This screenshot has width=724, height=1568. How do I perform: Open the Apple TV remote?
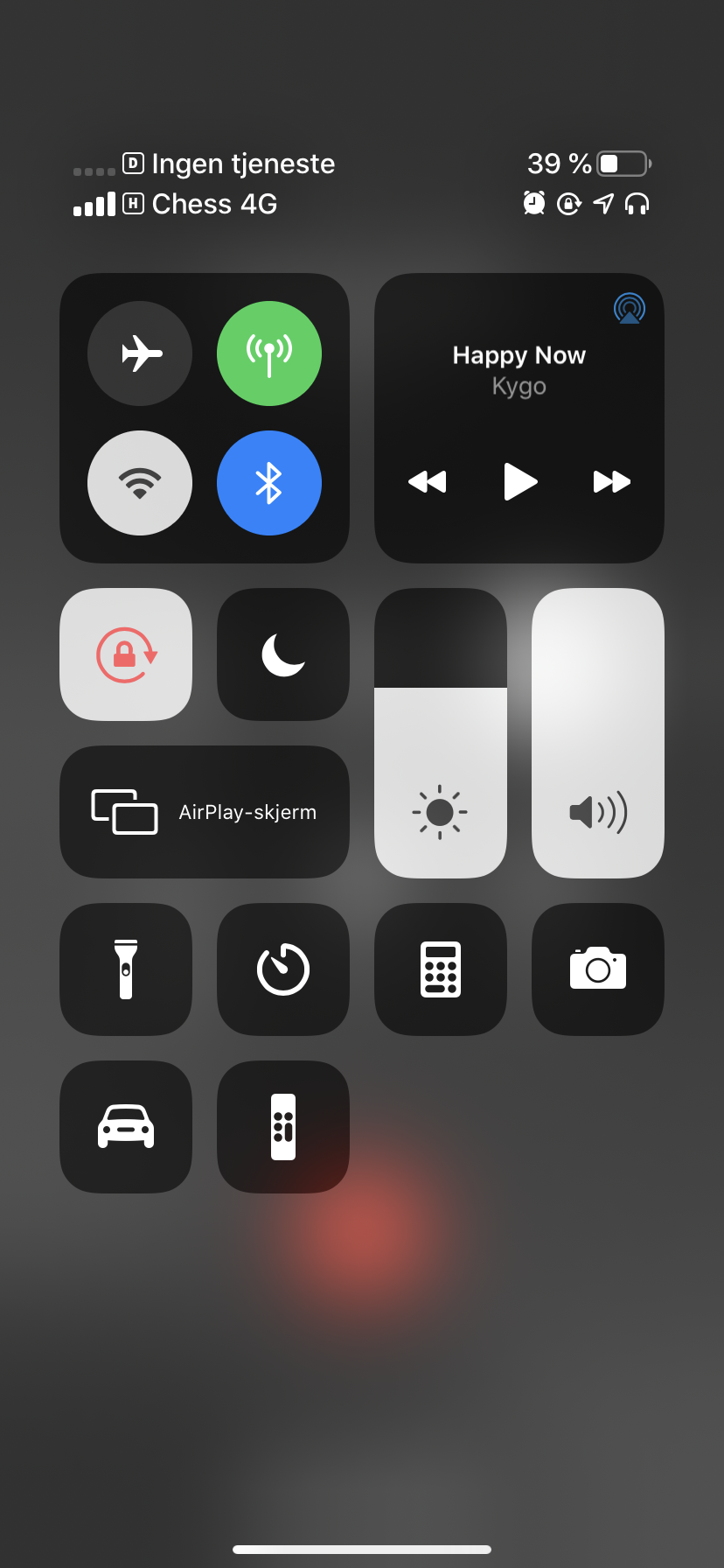pyautogui.click(x=283, y=1127)
